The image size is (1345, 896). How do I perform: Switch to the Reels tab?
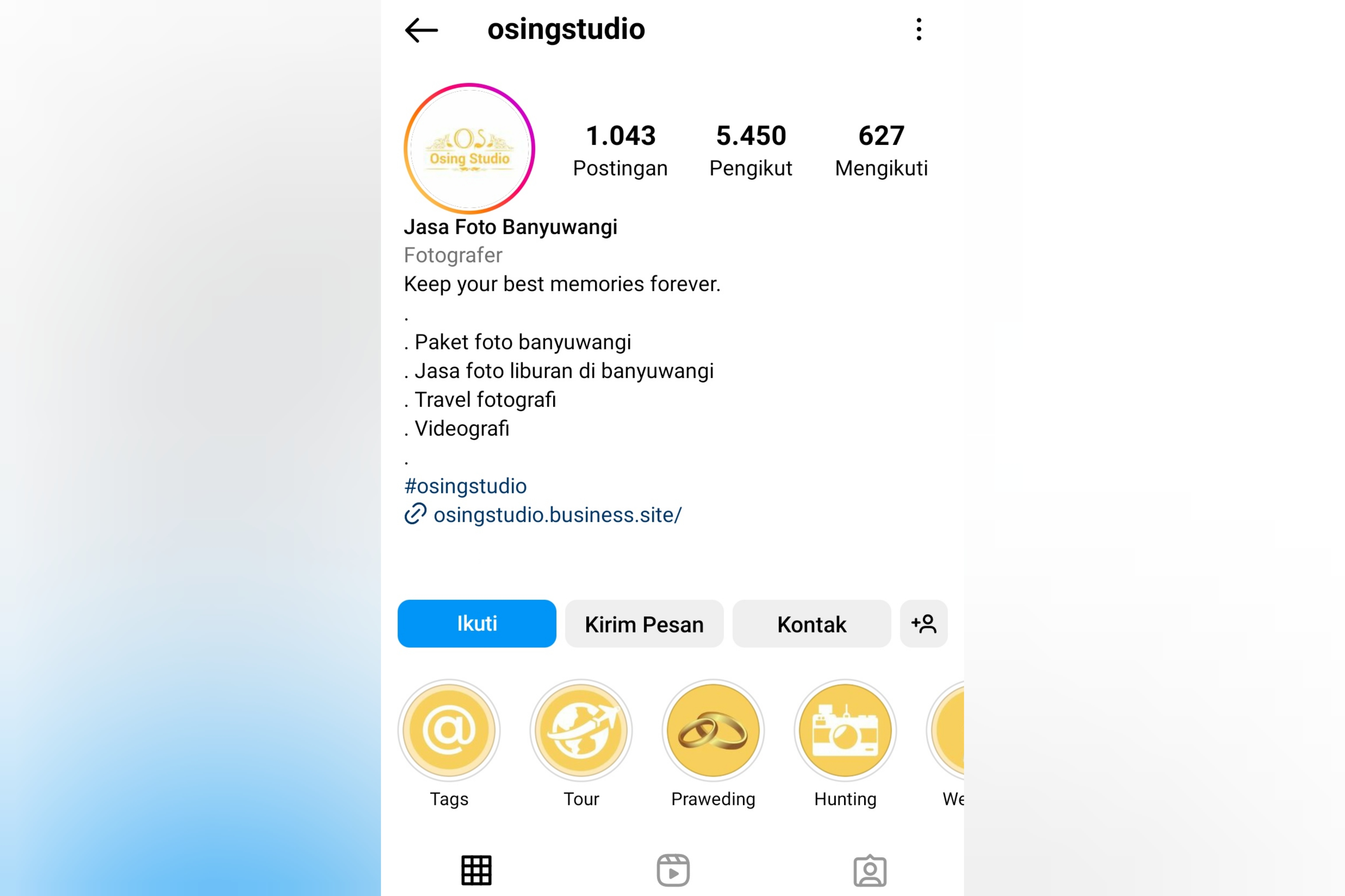click(673, 870)
